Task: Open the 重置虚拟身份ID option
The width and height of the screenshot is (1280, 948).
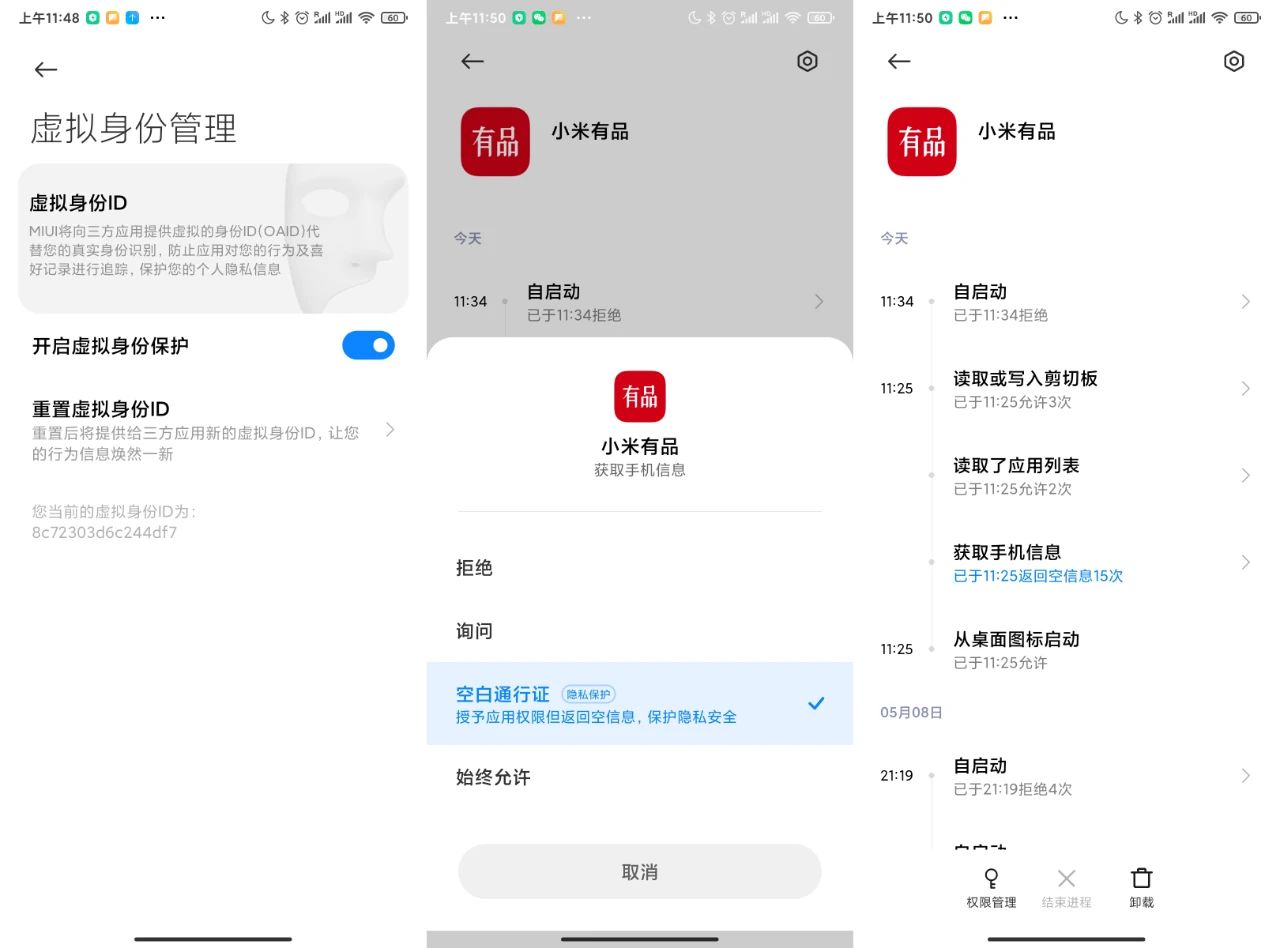Action: (x=212, y=430)
